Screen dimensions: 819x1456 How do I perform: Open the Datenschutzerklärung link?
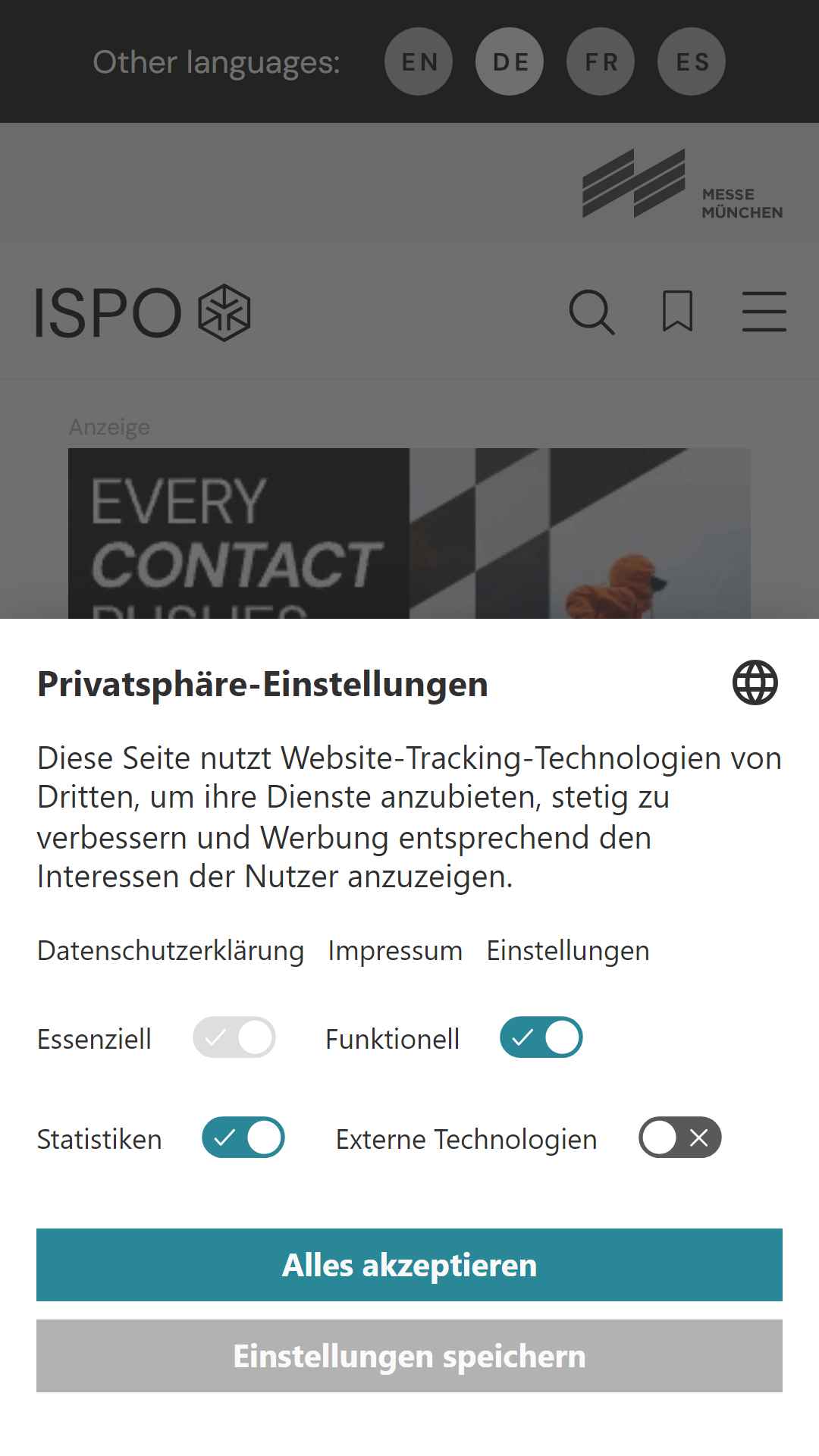[171, 950]
